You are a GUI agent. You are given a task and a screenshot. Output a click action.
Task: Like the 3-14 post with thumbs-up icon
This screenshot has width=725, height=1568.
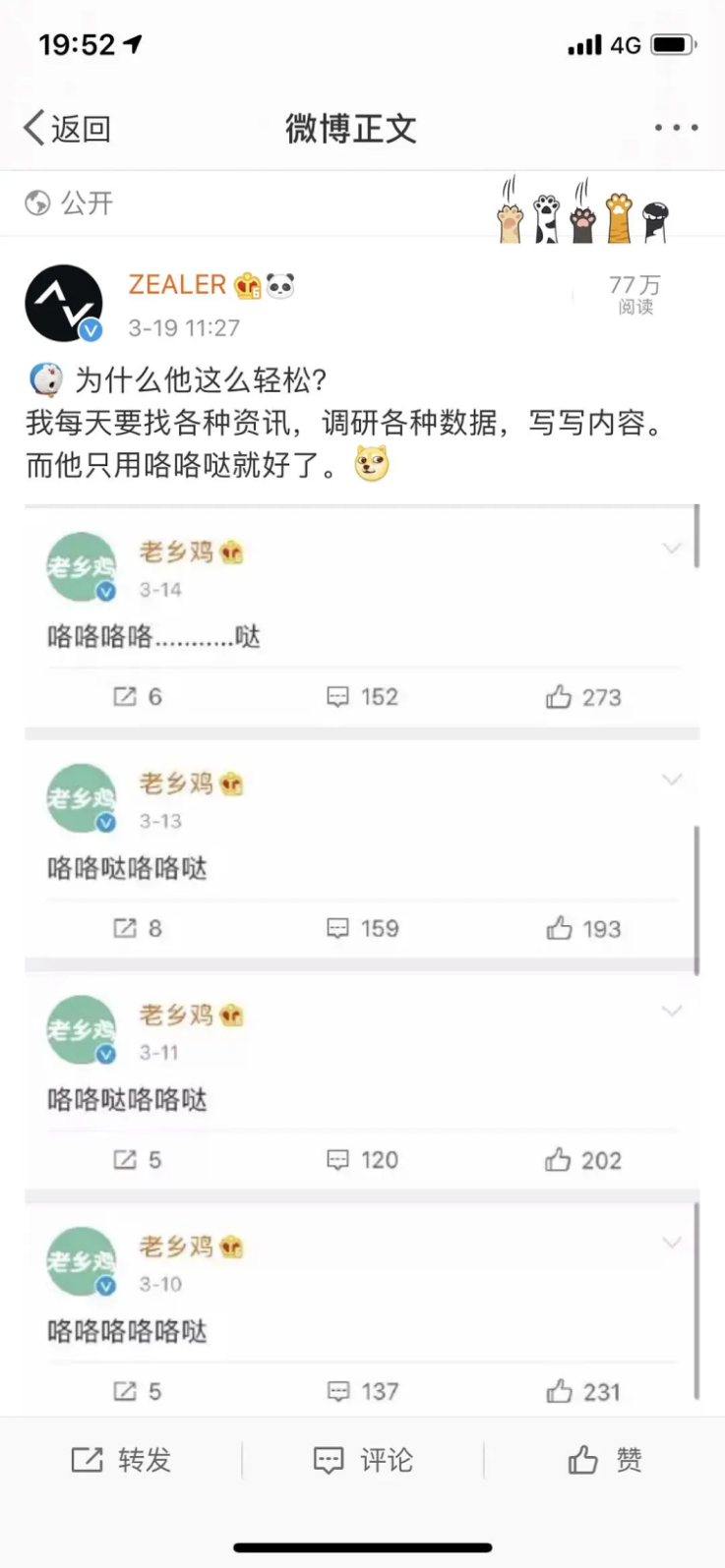(560, 696)
